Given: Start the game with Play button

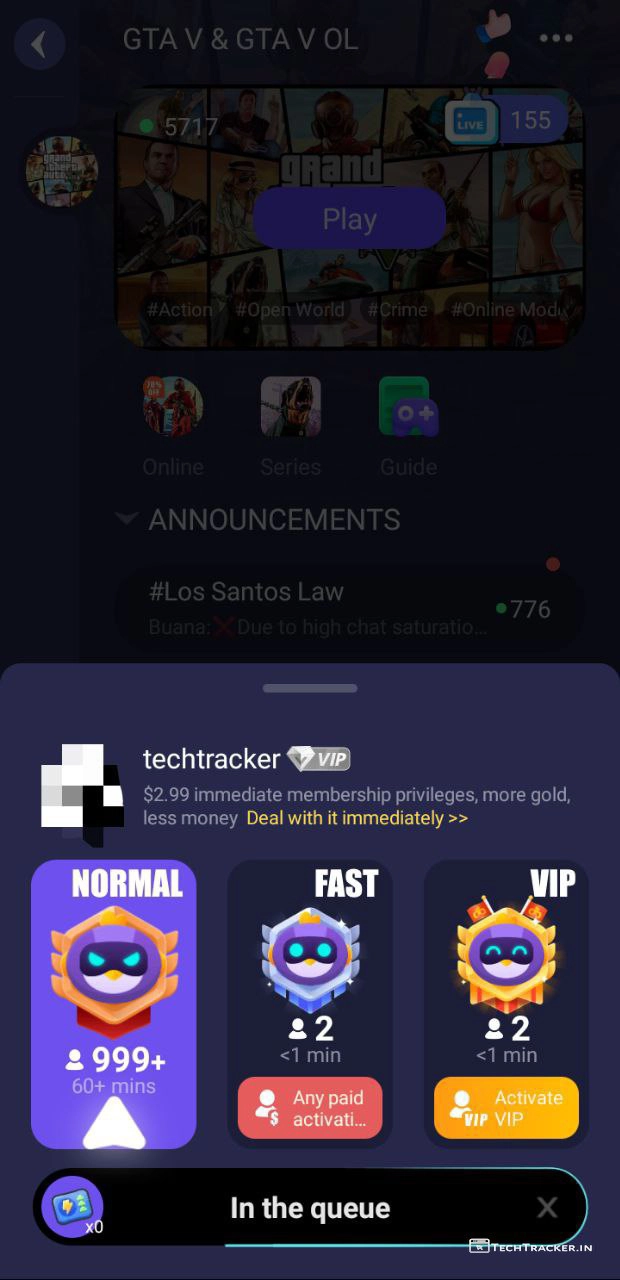Looking at the screenshot, I should click(349, 219).
